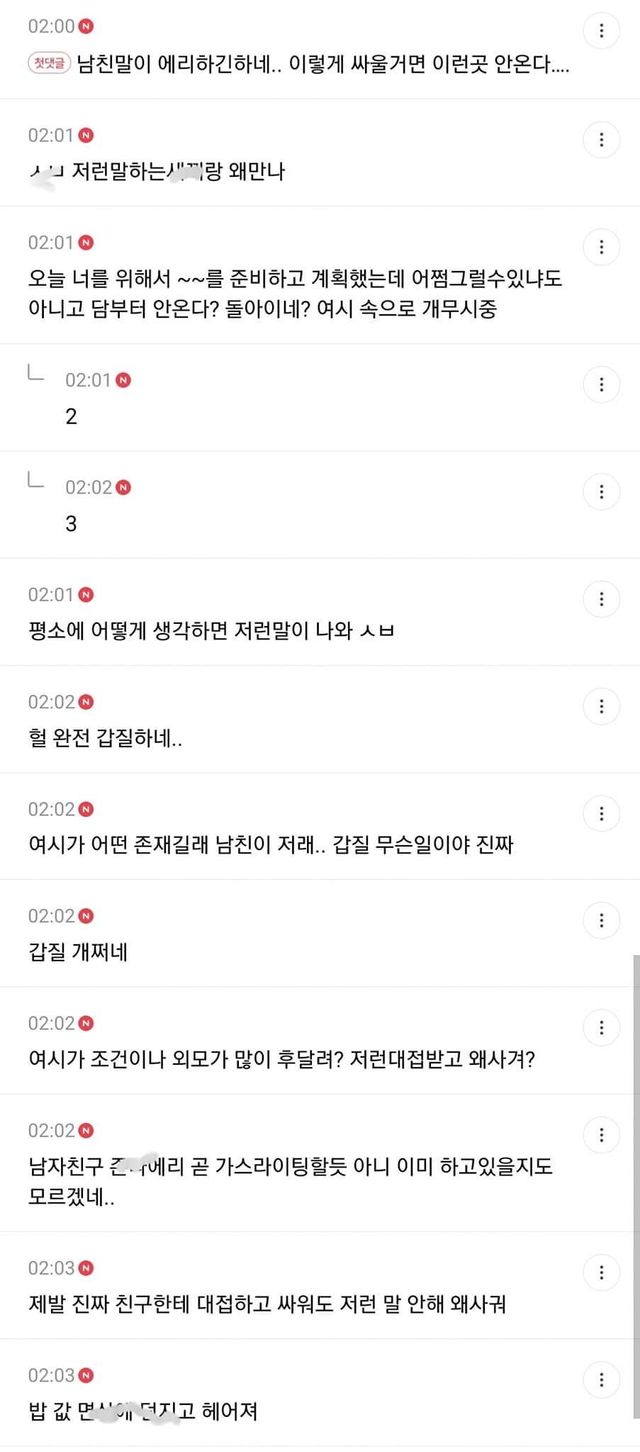Open the three-dot menu on reply '2'
Viewport: 640px width, 1452px height.
pyautogui.click(x=601, y=384)
